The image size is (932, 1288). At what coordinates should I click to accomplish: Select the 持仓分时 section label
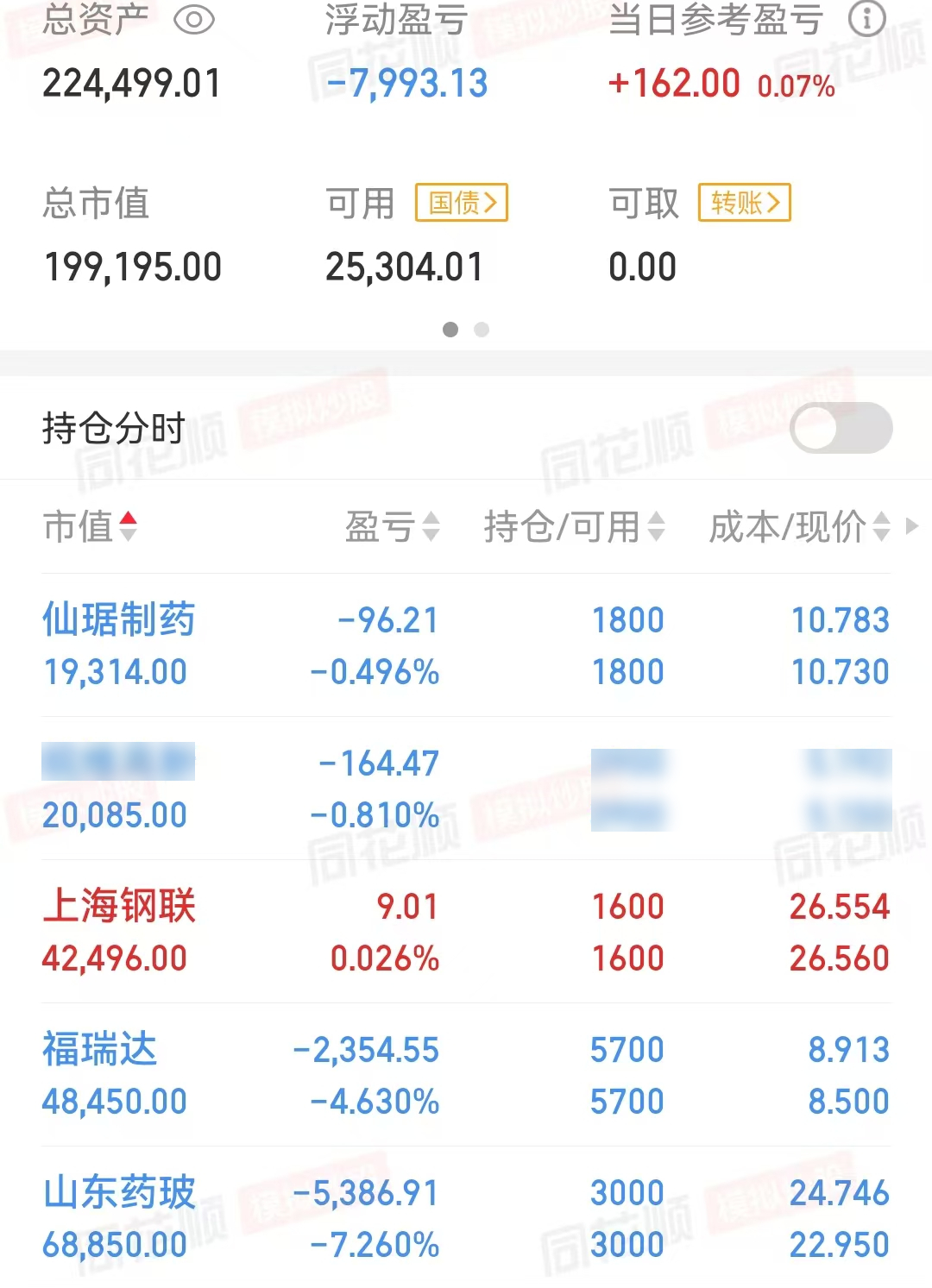[112, 428]
